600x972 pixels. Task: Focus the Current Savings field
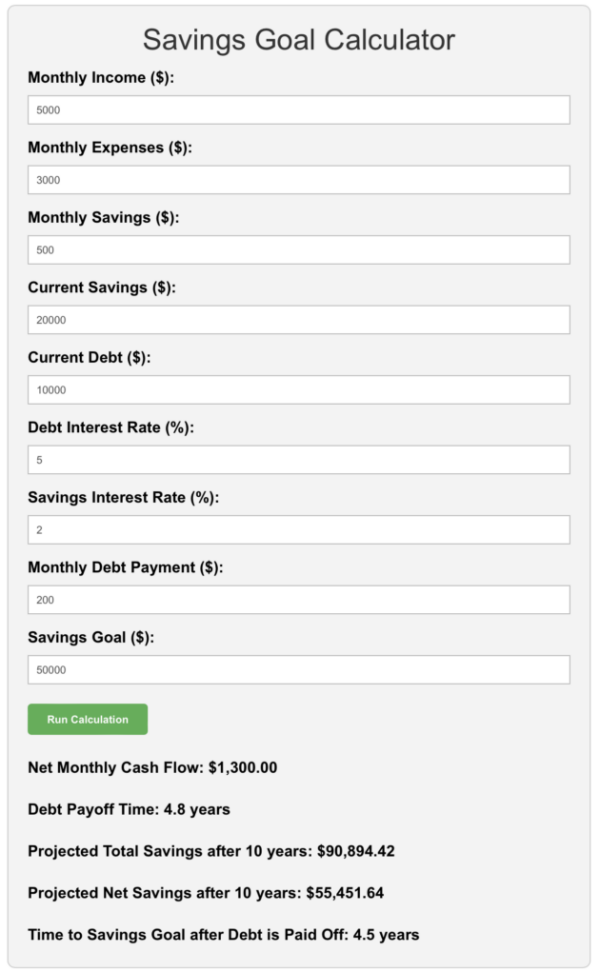(x=299, y=320)
